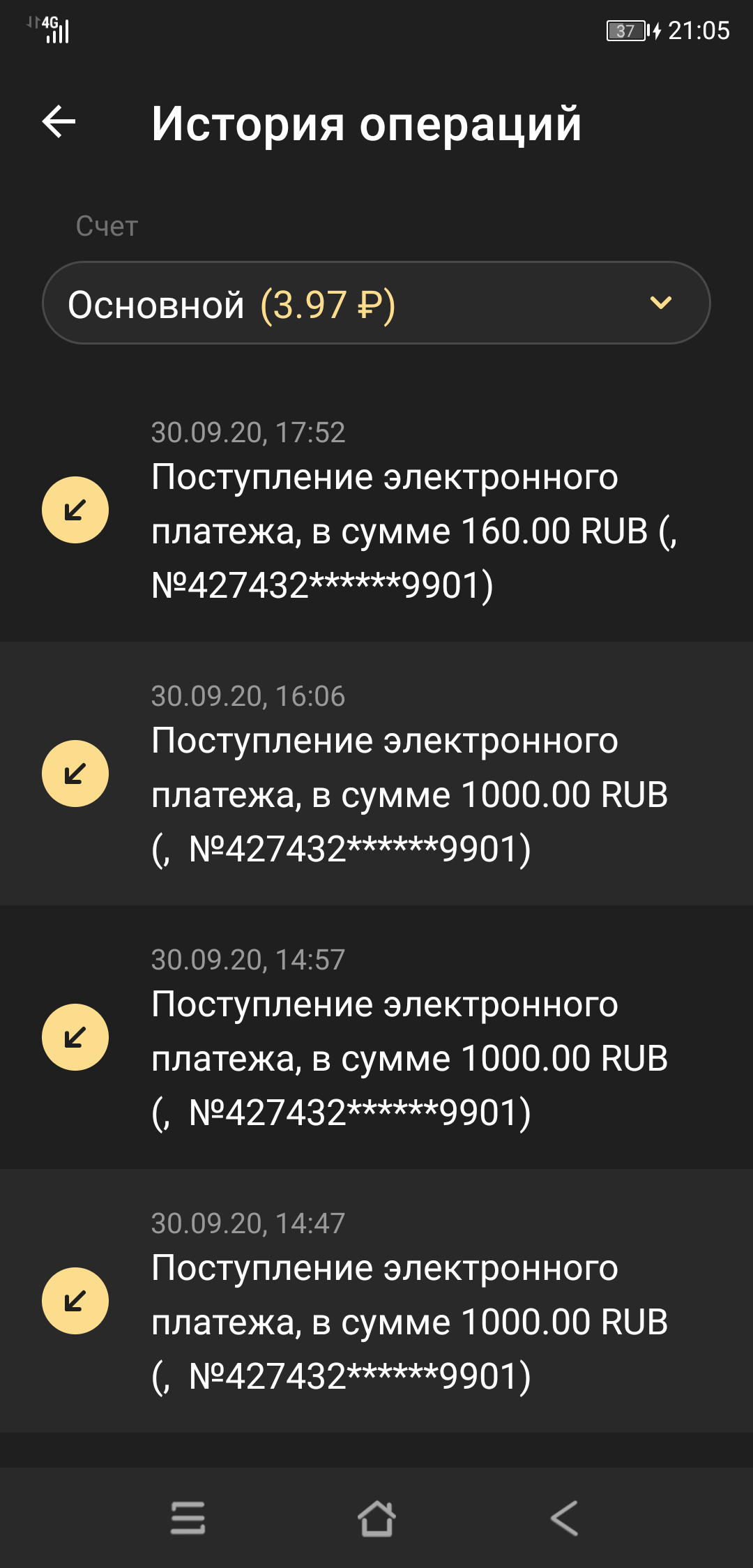Open the 14:47 payment of 1000.00 RUB

click(x=376, y=1302)
